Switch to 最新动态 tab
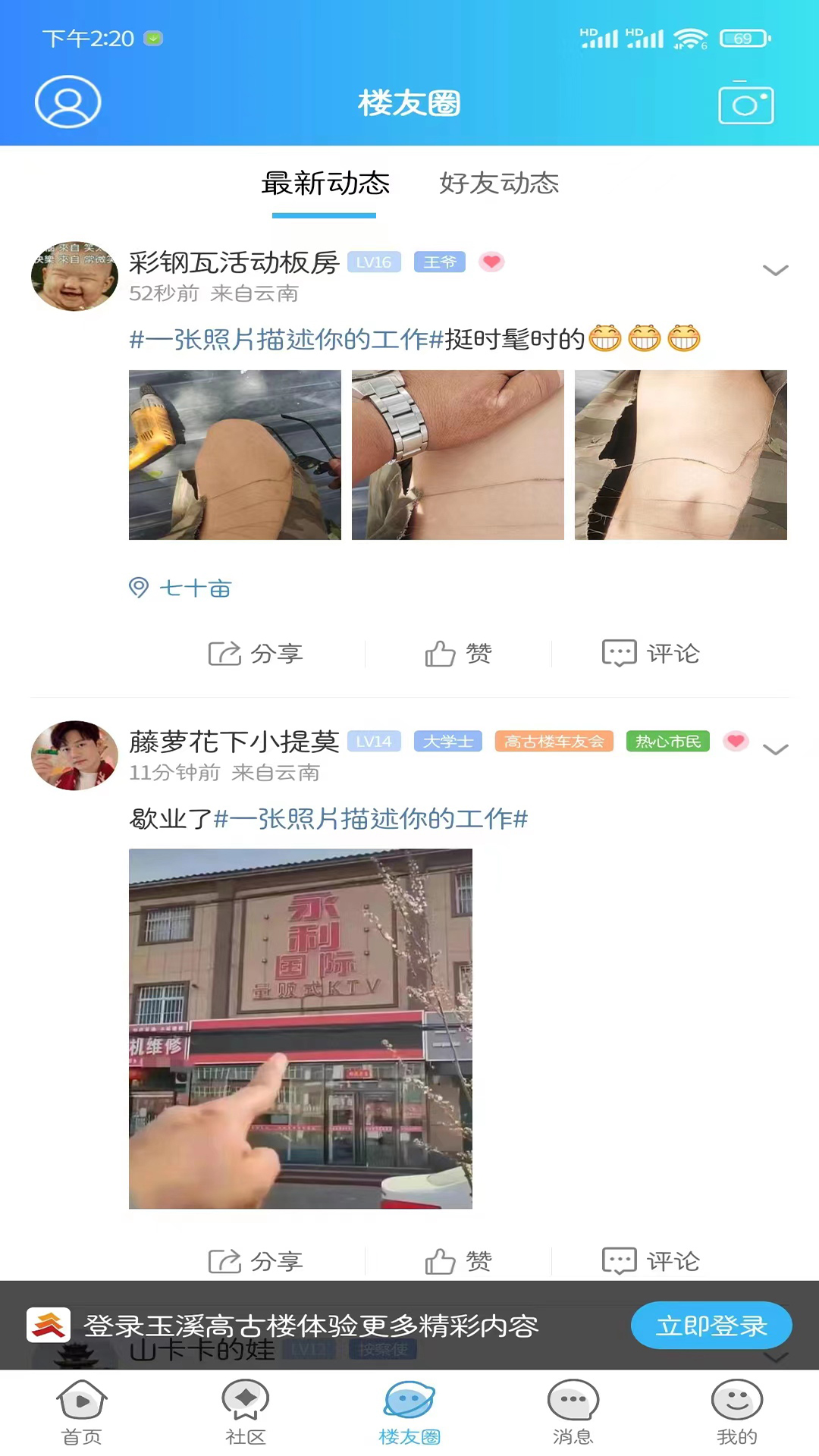The width and height of the screenshot is (819, 1456). (325, 184)
